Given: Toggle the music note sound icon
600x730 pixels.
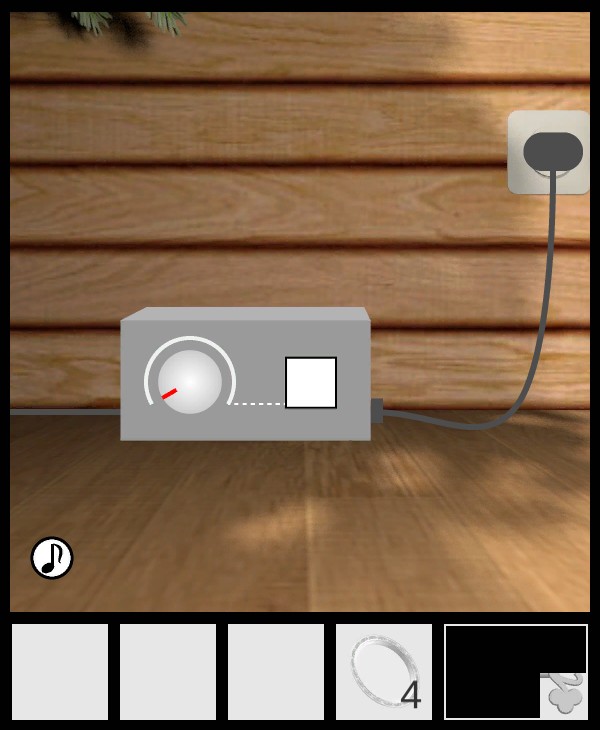Looking at the screenshot, I should (x=52, y=558).
